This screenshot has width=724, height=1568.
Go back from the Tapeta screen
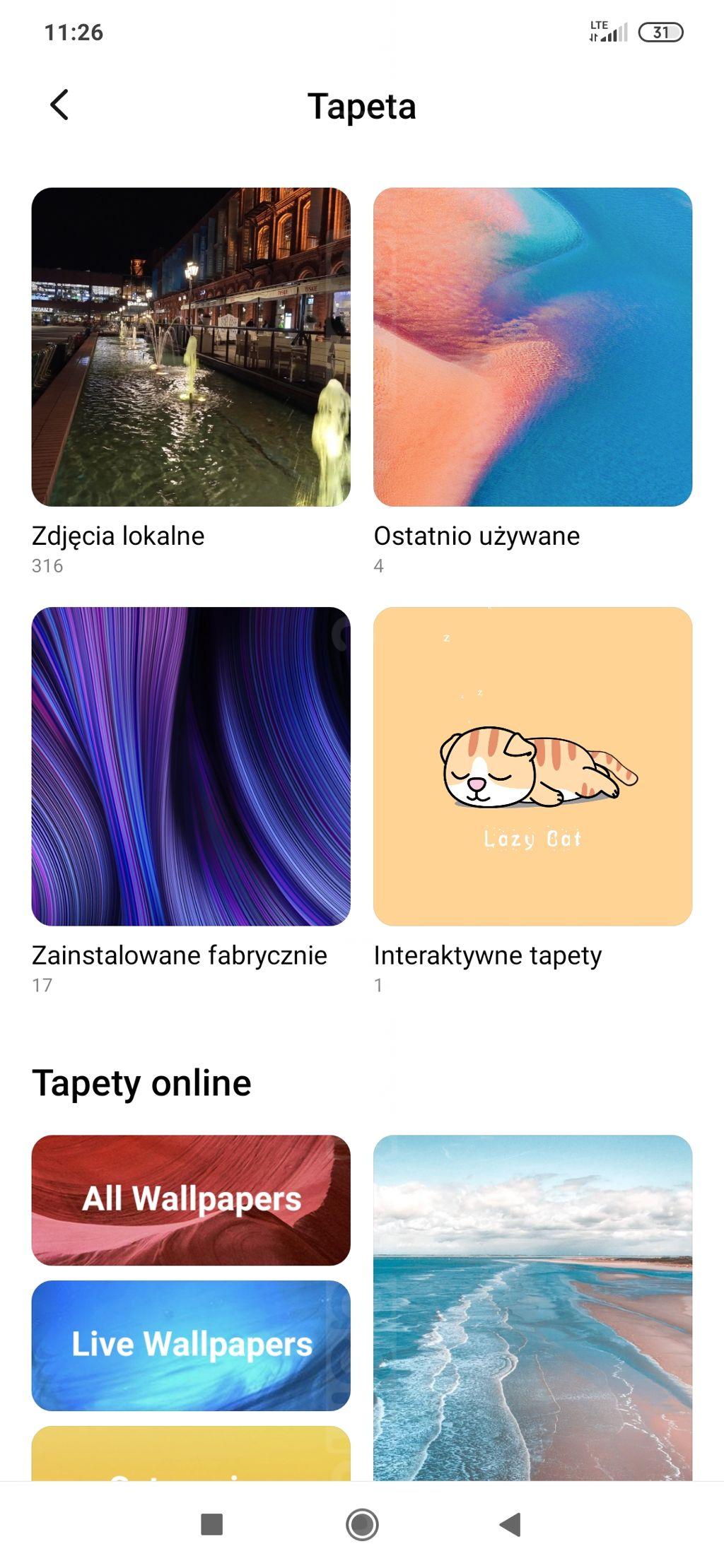click(59, 105)
